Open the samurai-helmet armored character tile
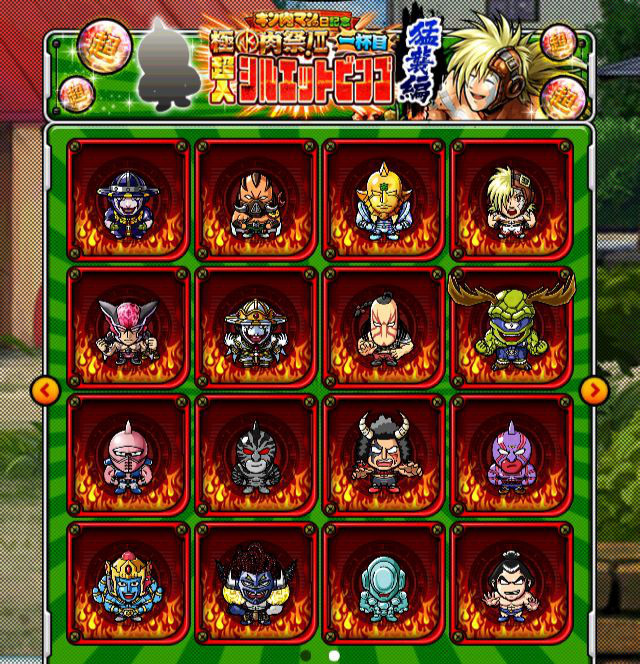640x664 pixels. pos(256,327)
